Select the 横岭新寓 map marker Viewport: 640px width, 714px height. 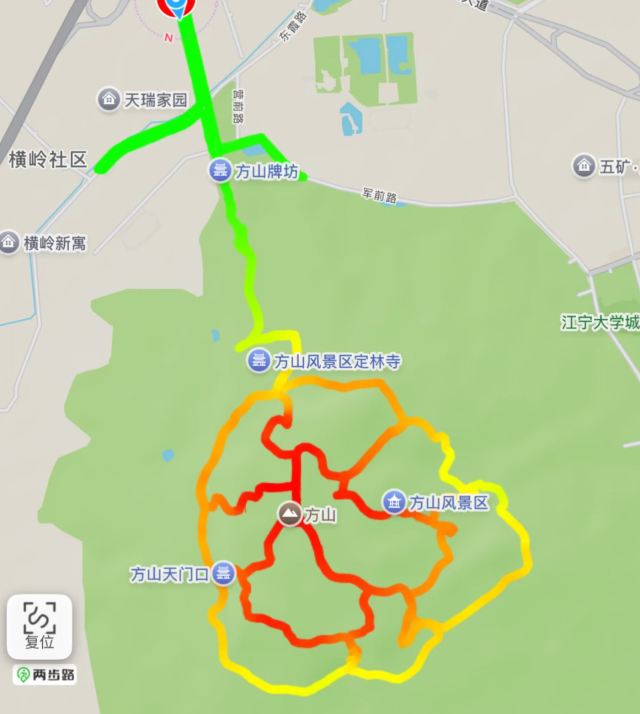tap(9, 242)
